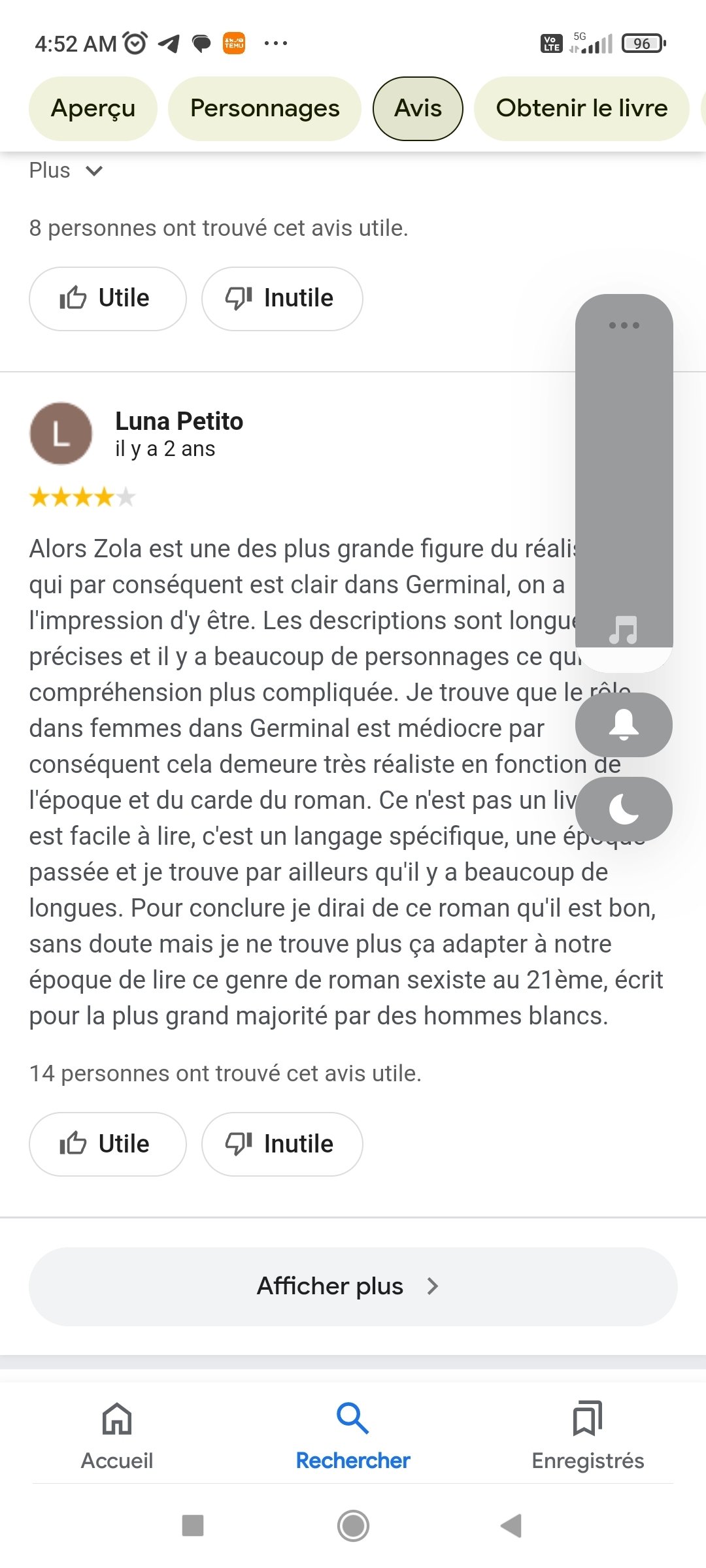This screenshot has height=1568, width=706.
Task: Open the Enregistrés tab
Action: tap(588, 1436)
